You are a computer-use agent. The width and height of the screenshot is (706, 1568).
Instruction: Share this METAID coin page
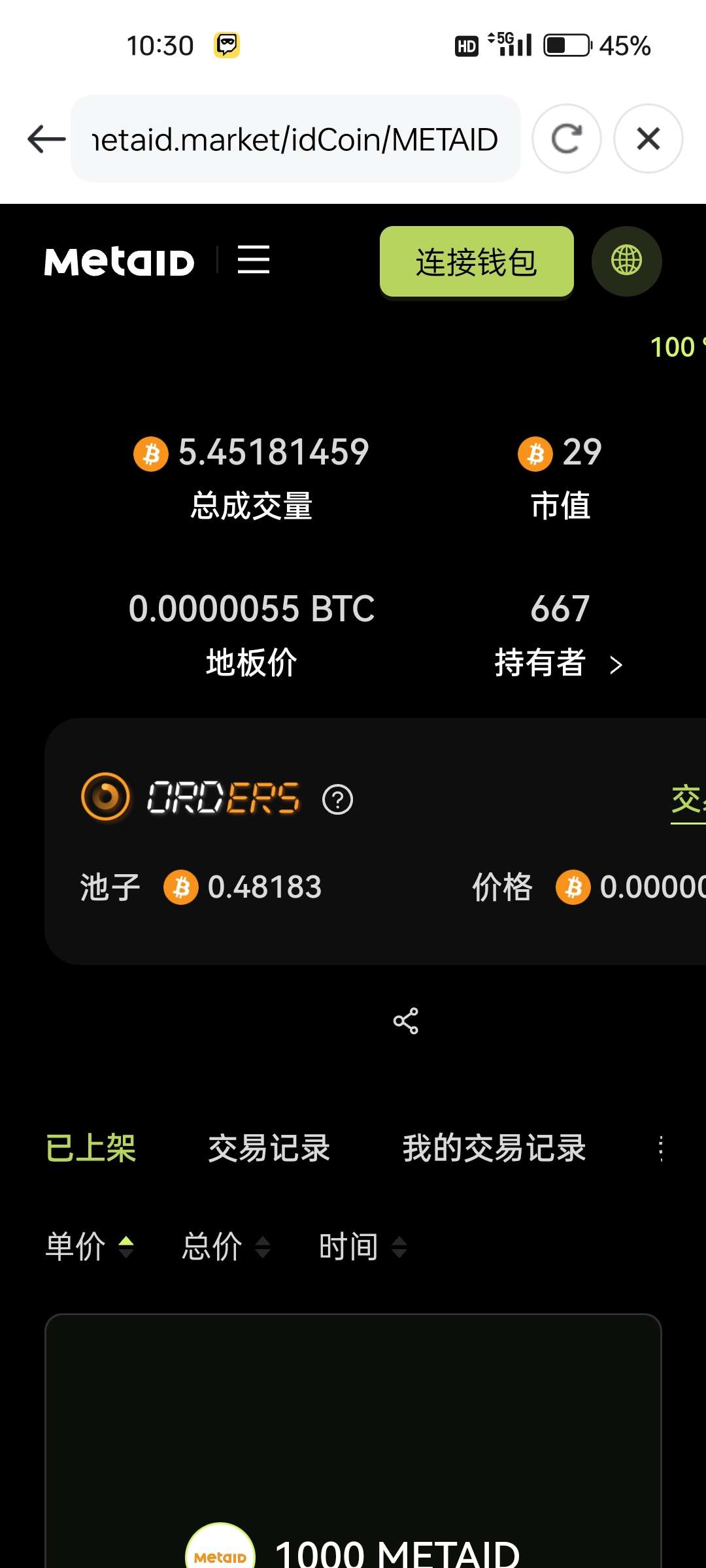pos(405,1021)
